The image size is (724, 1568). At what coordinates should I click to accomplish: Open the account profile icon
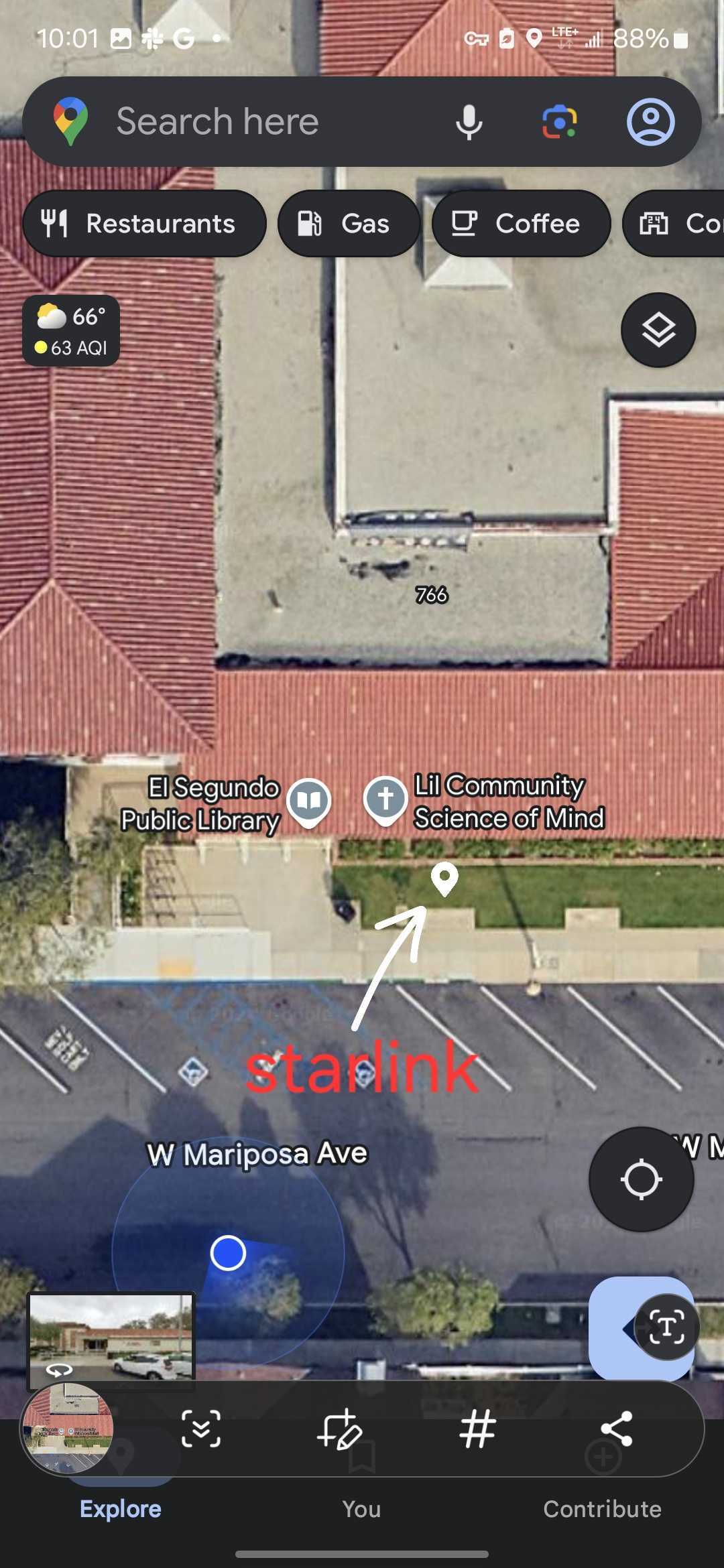coord(650,122)
